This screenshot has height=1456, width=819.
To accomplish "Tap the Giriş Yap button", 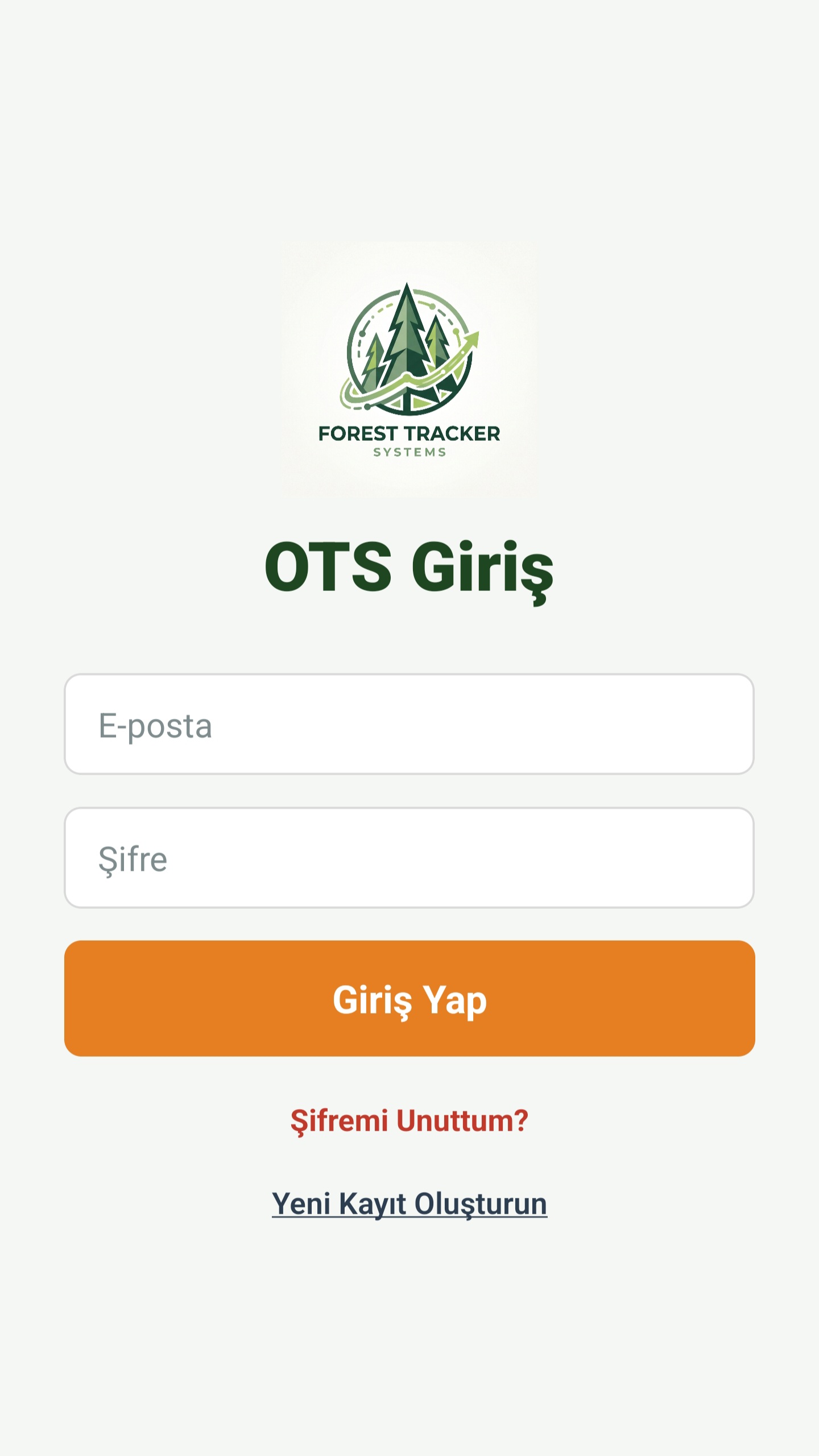I will point(409,999).
